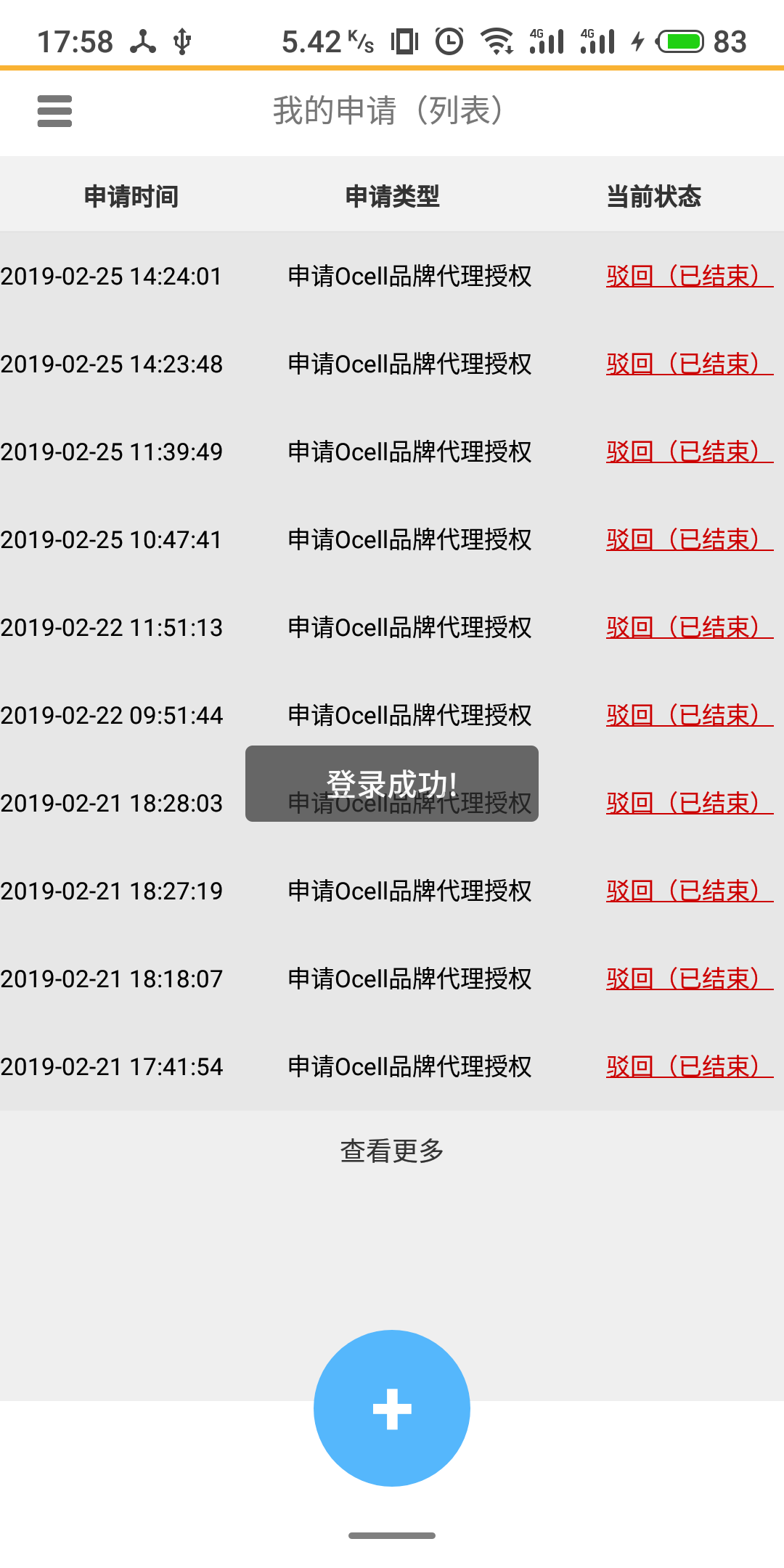The width and height of the screenshot is (784, 1568).
Task: Tap the vibration mode status icon
Action: (405, 41)
